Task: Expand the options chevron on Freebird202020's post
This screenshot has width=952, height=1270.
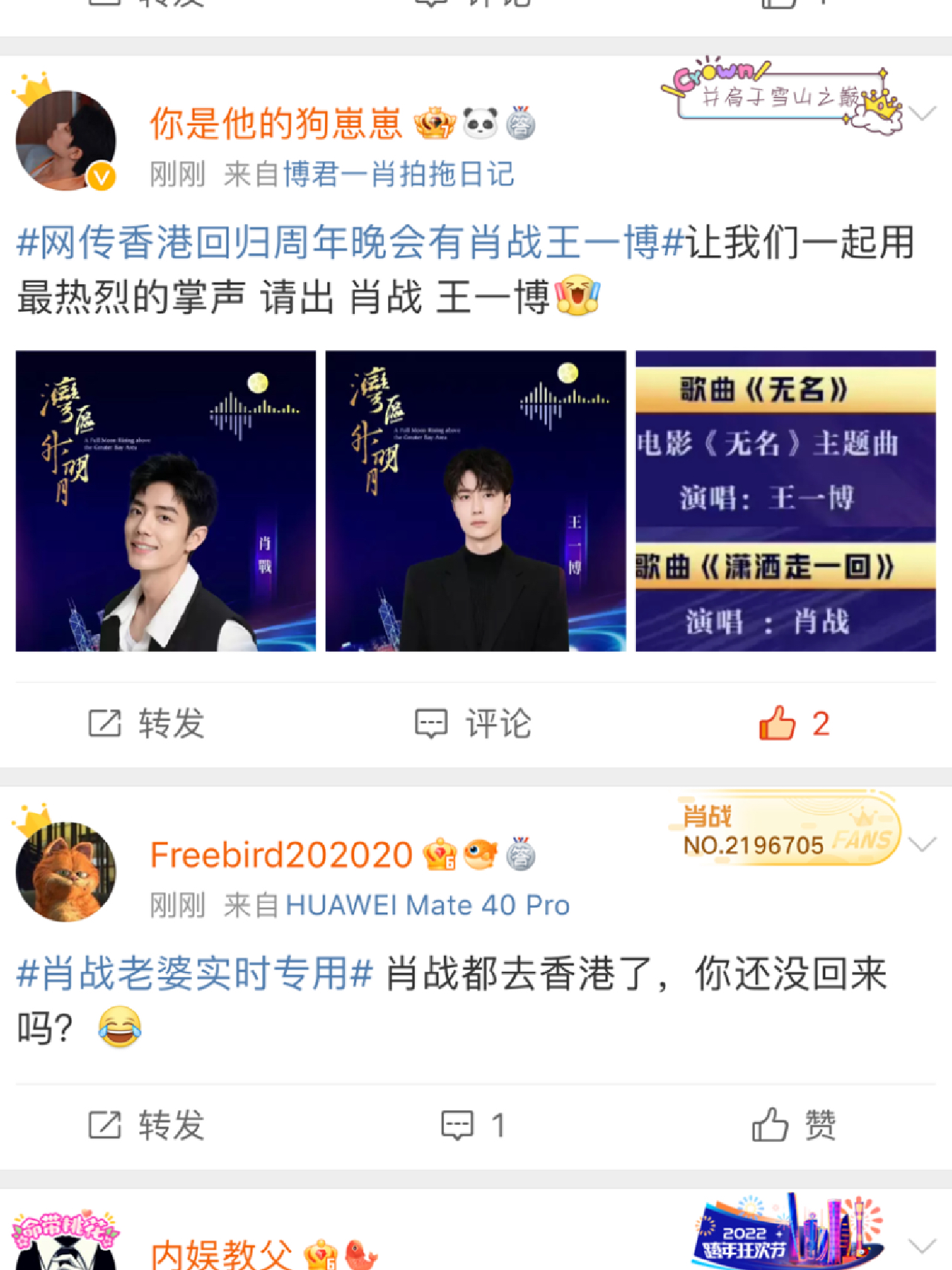Action: click(x=922, y=843)
